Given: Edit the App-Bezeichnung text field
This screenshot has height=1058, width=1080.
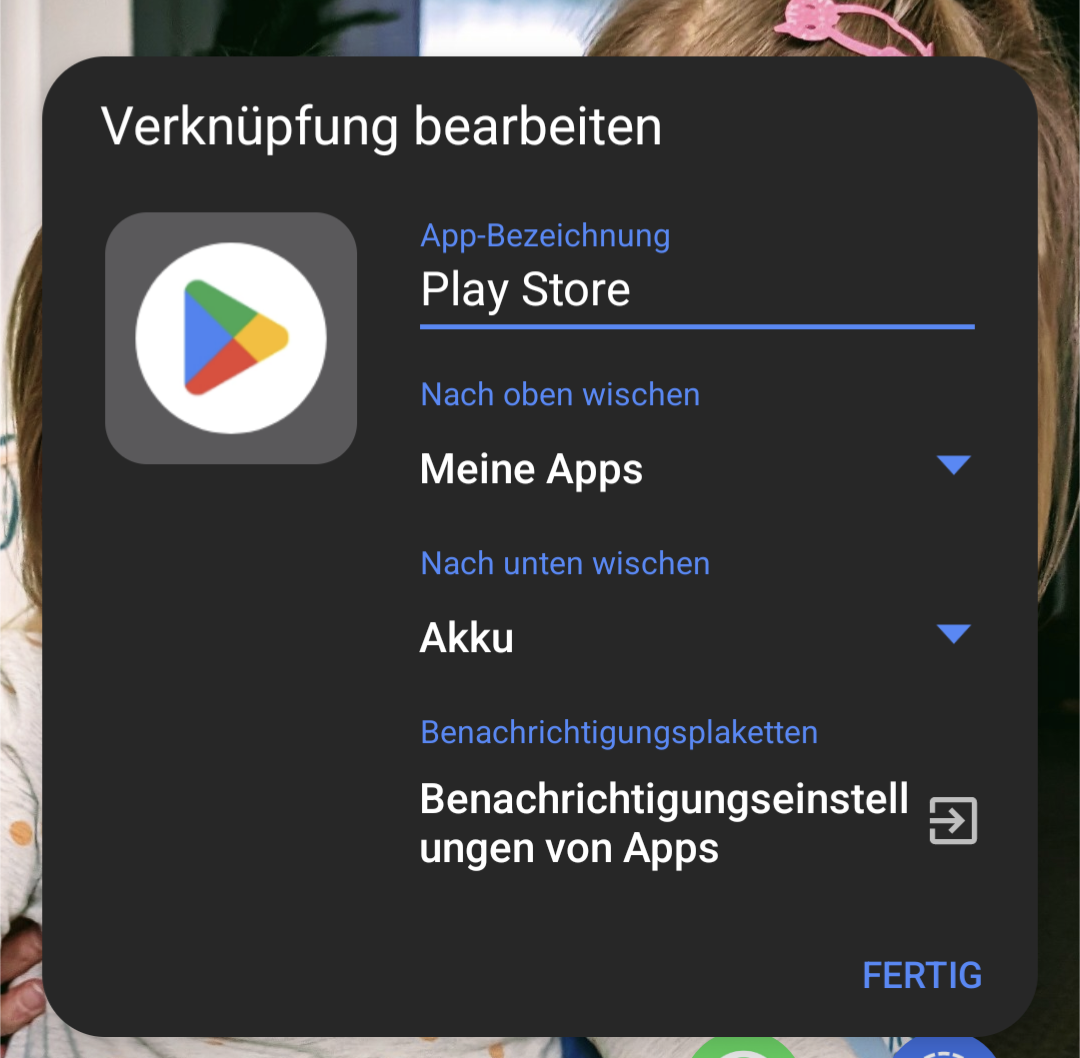Looking at the screenshot, I should [696, 291].
